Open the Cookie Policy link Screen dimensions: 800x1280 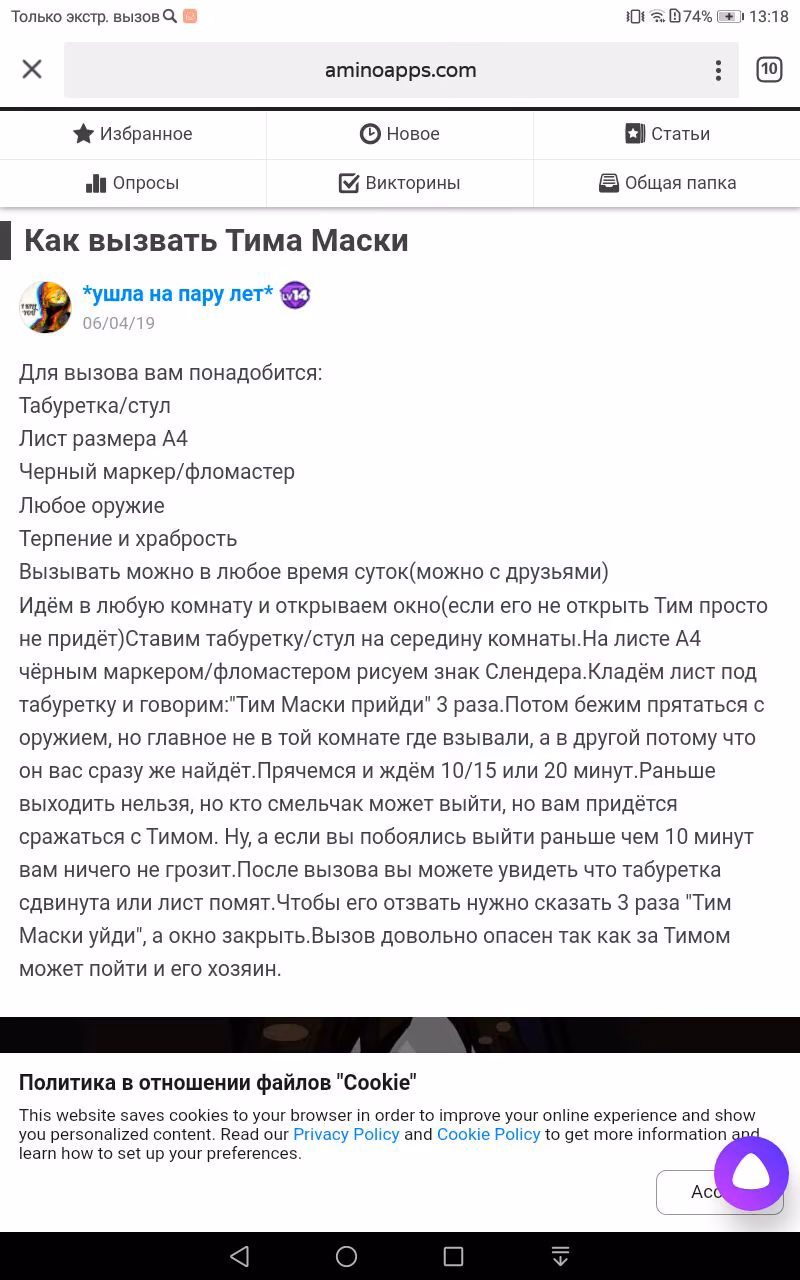(488, 1134)
